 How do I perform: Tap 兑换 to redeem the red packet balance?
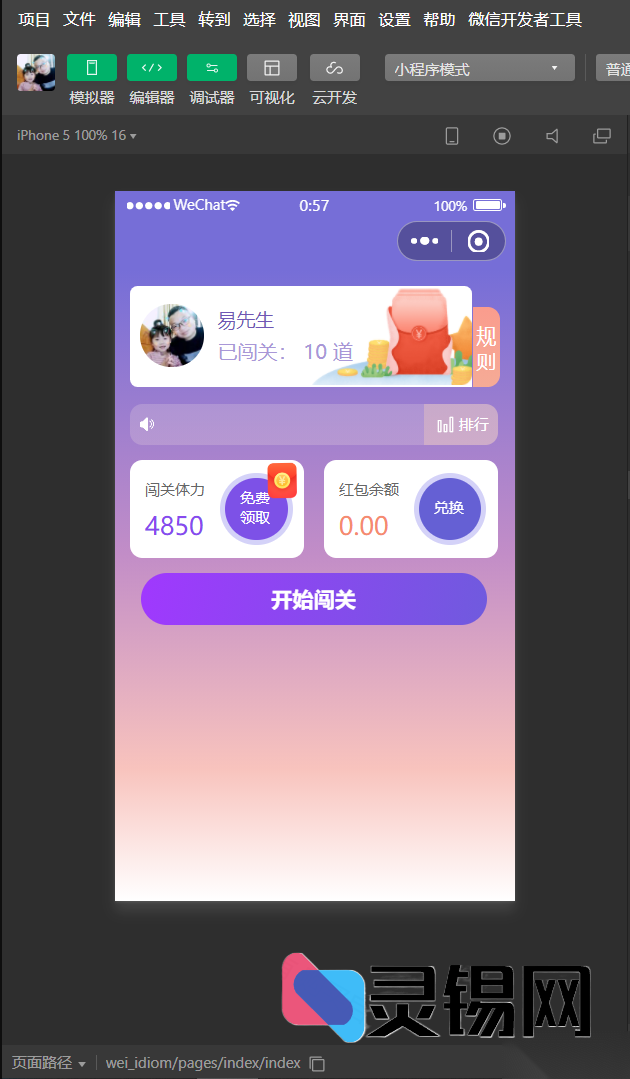(449, 508)
